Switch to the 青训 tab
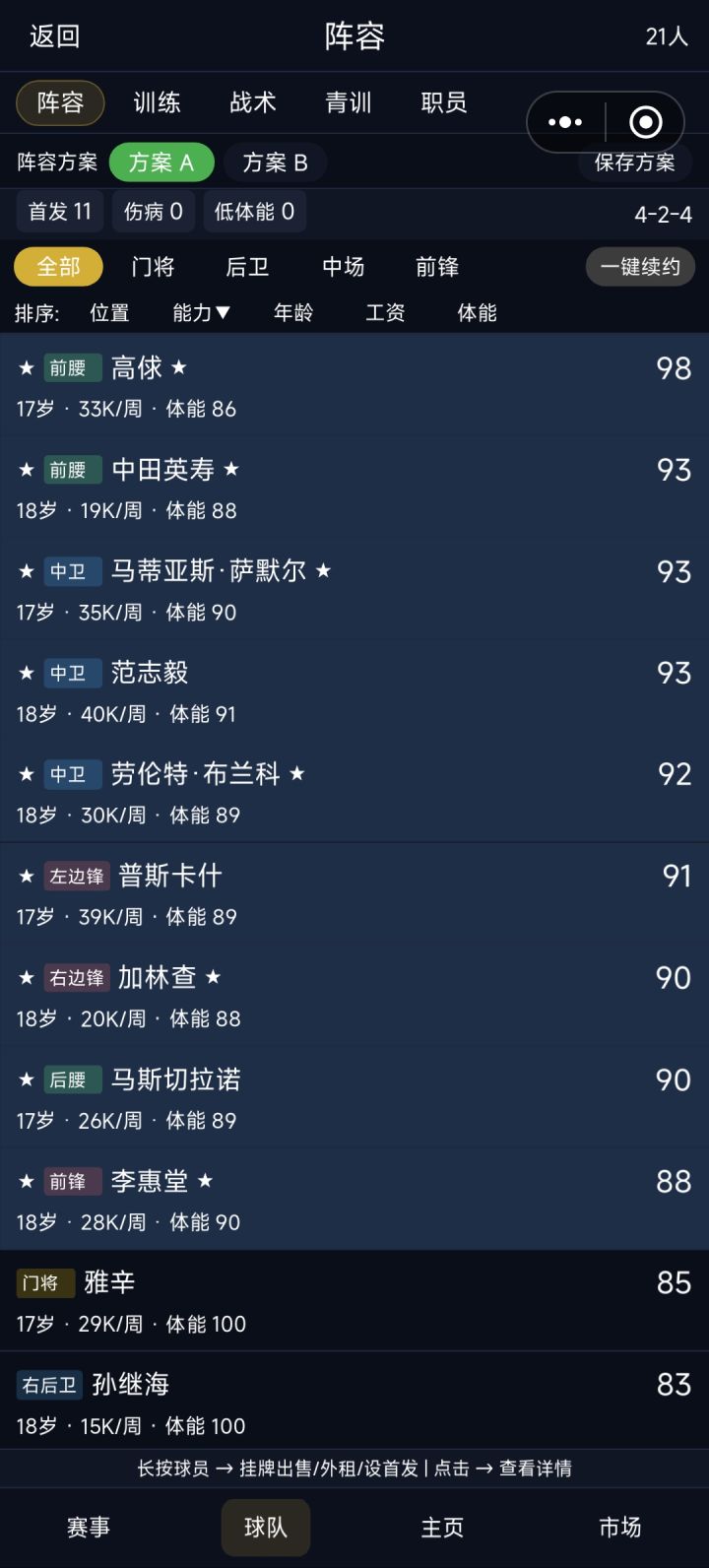Image resolution: width=709 pixels, height=1568 pixels. (x=349, y=102)
